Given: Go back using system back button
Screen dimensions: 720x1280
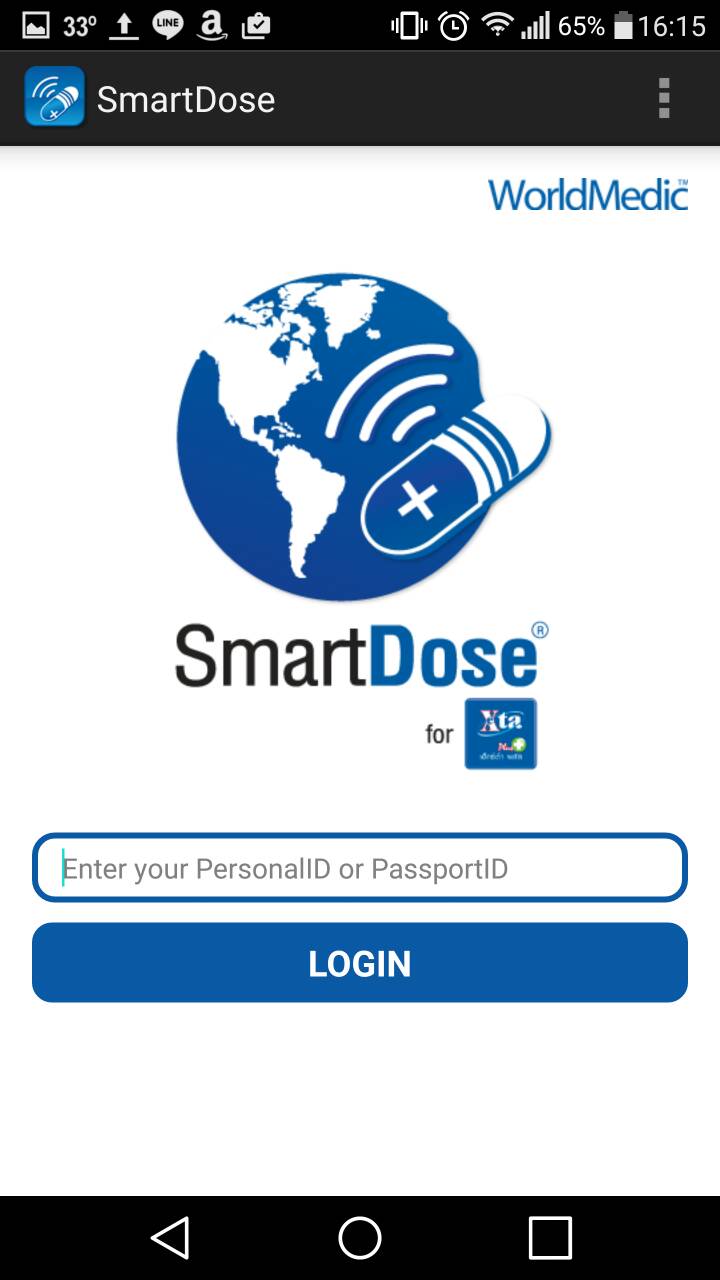Looking at the screenshot, I should tap(170, 1238).
